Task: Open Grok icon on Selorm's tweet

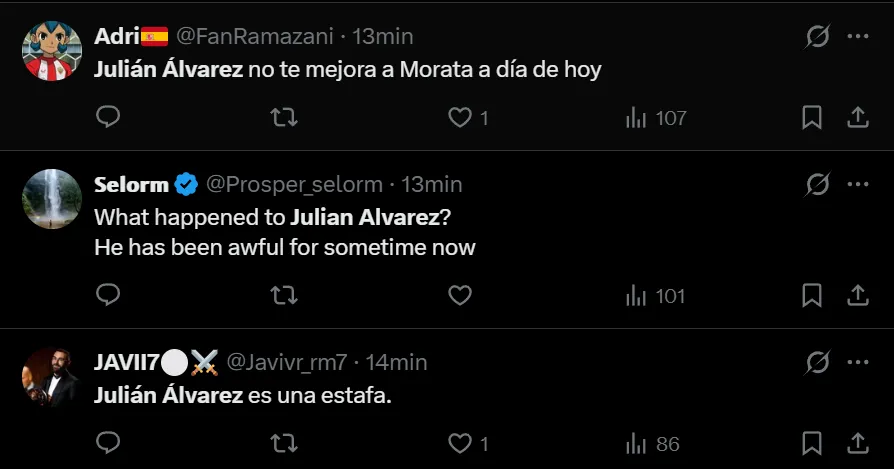Action: (817, 185)
